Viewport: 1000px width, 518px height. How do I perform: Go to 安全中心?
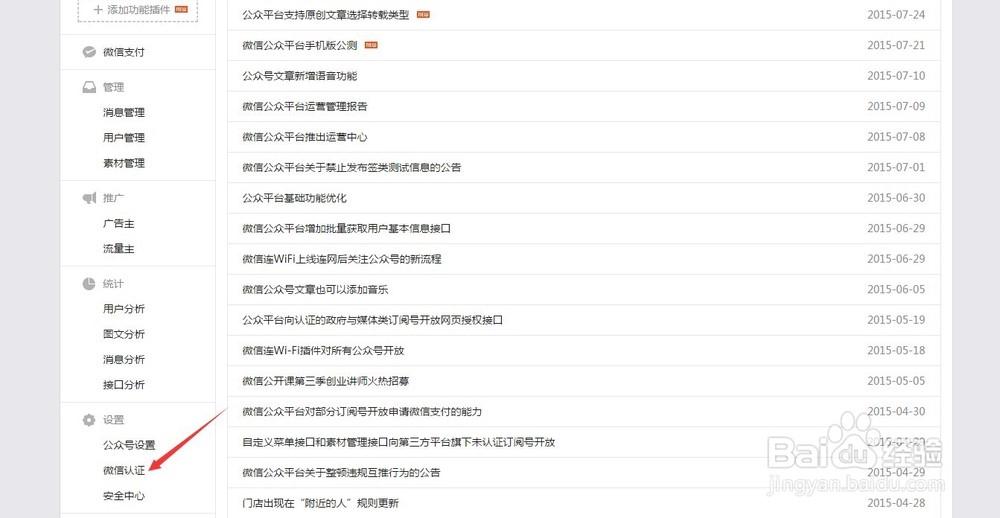click(x=124, y=496)
